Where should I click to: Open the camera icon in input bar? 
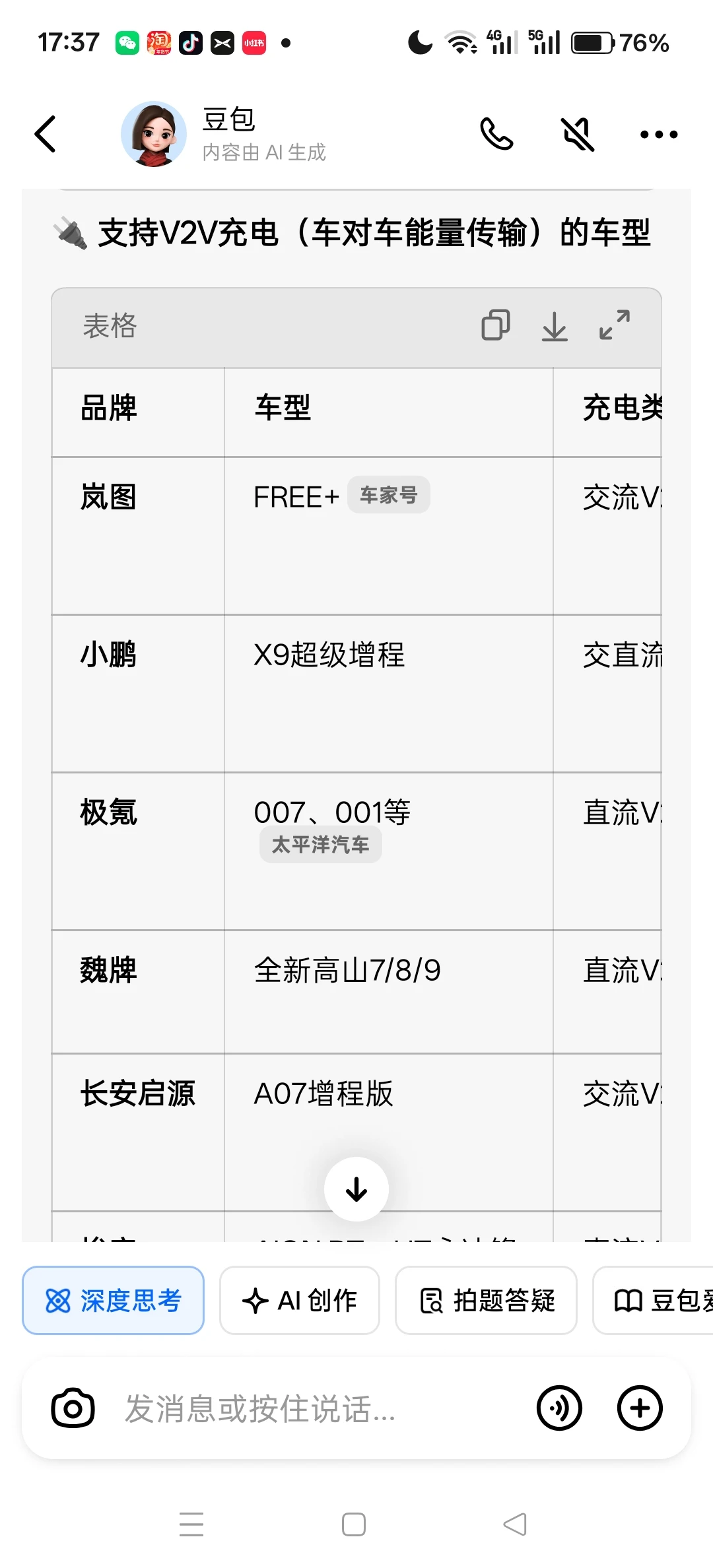[73, 1408]
